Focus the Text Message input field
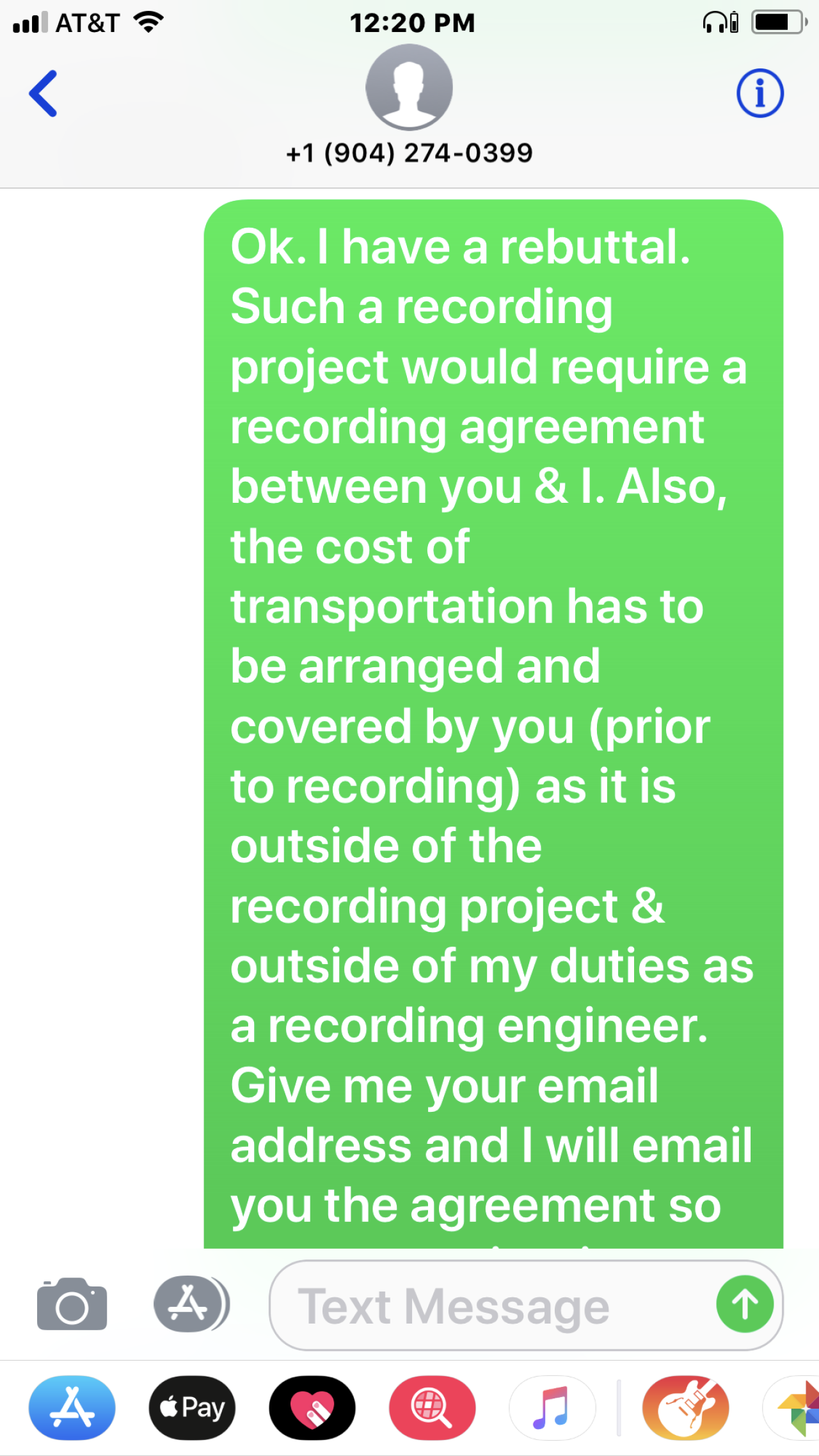Viewport: 819px width, 1456px height. [x=493, y=1305]
